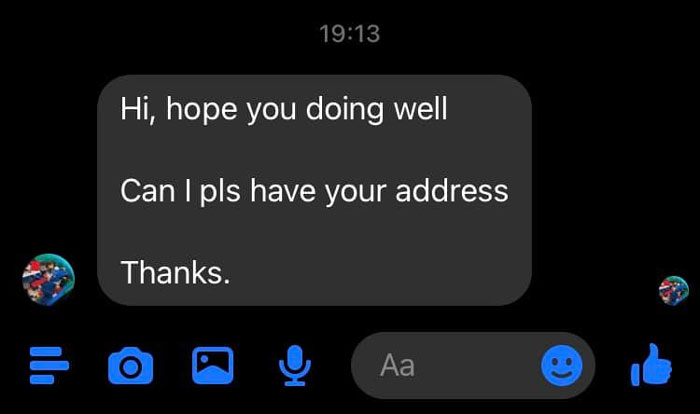Record a voice message with the microphone

point(294,366)
